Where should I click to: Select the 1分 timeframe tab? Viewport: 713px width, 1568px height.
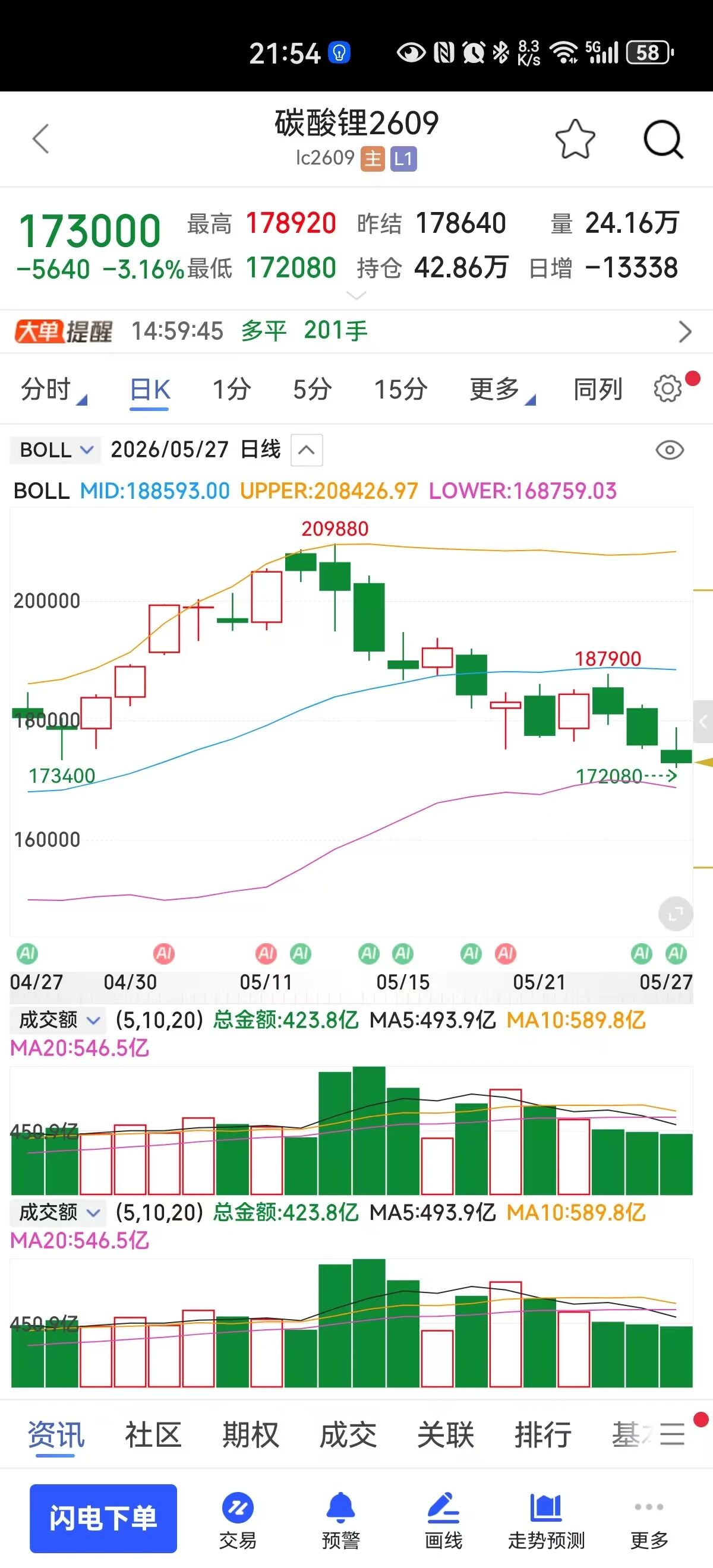point(231,390)
